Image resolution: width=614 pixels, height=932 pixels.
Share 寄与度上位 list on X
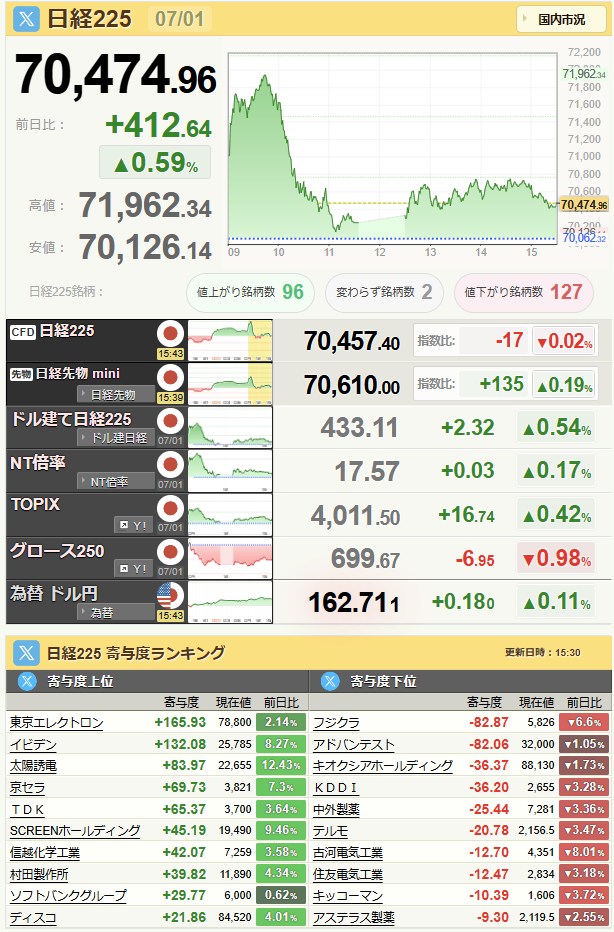click(27, 681)
